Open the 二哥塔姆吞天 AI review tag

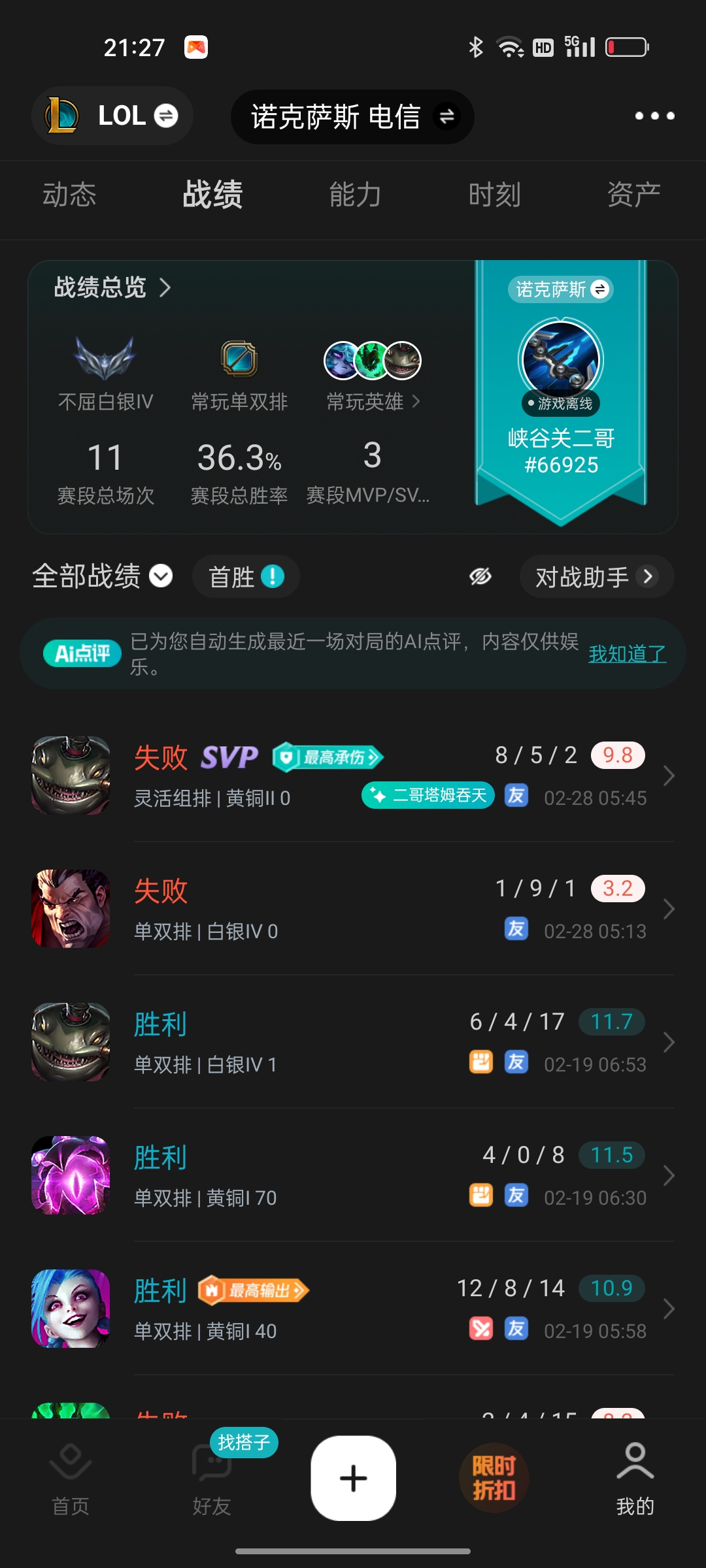[428, 795]
